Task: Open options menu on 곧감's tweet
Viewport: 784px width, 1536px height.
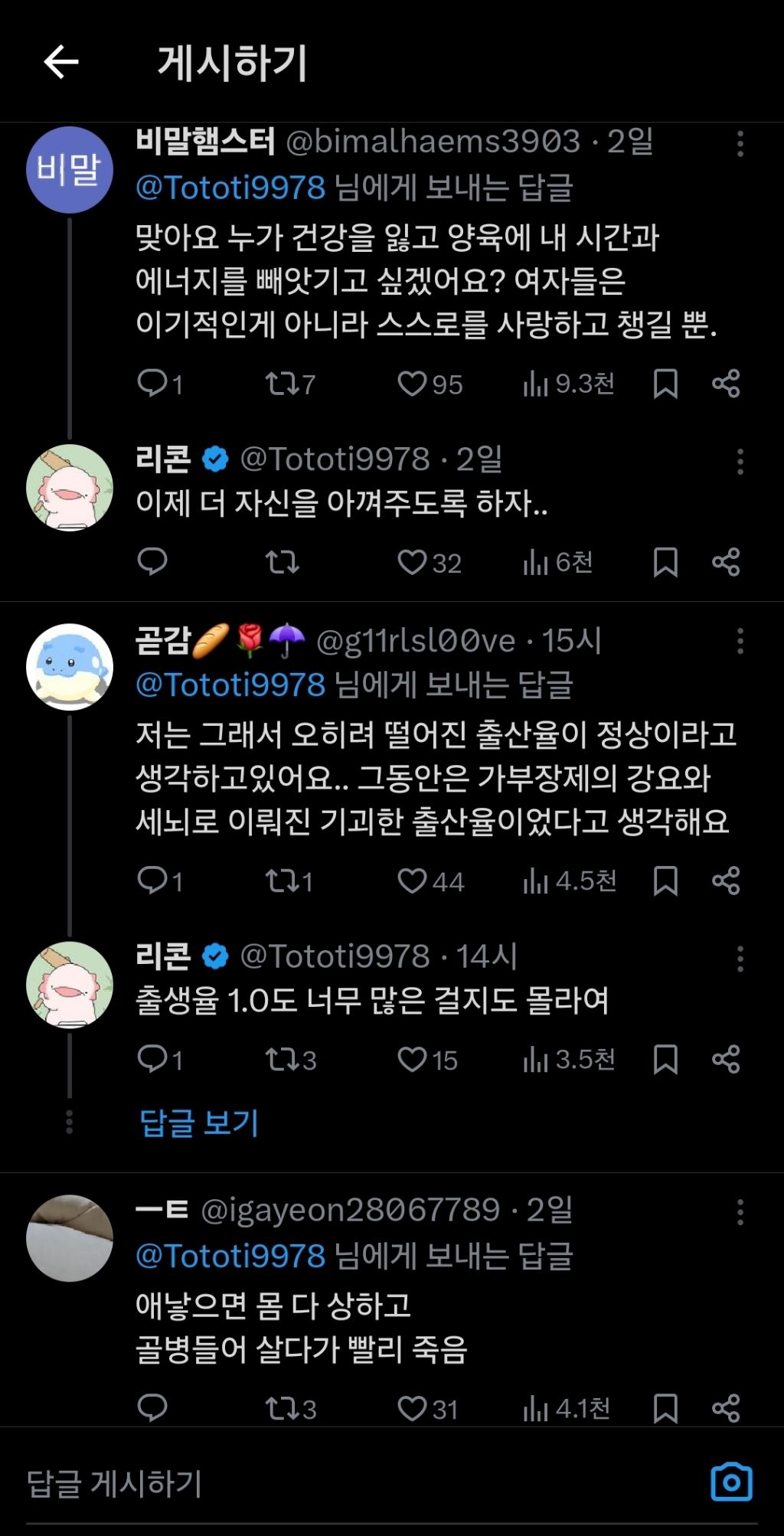Action: click(739, 641)
